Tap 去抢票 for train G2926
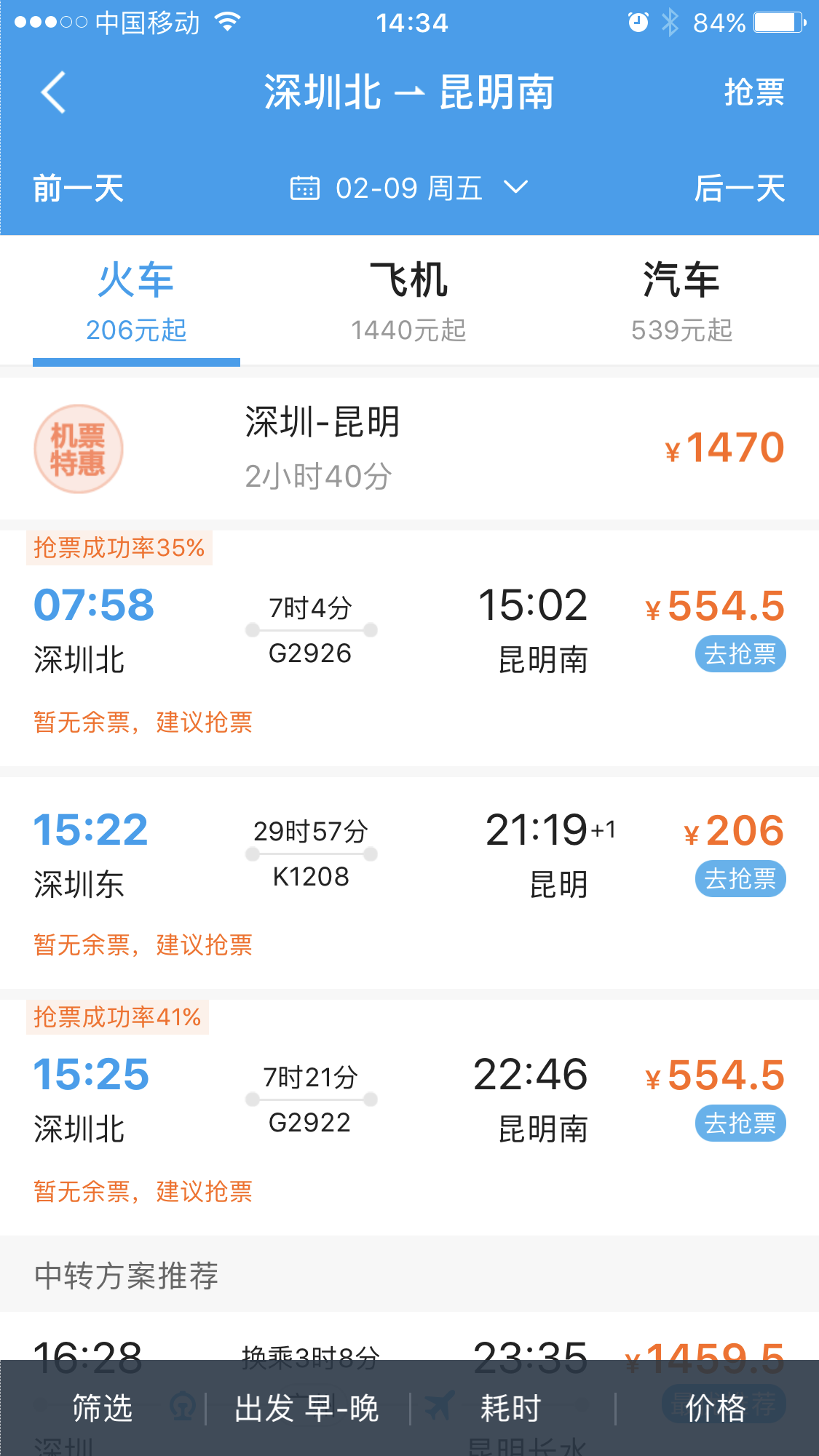This screenshot has height=1456, width=819. [740, 654]
